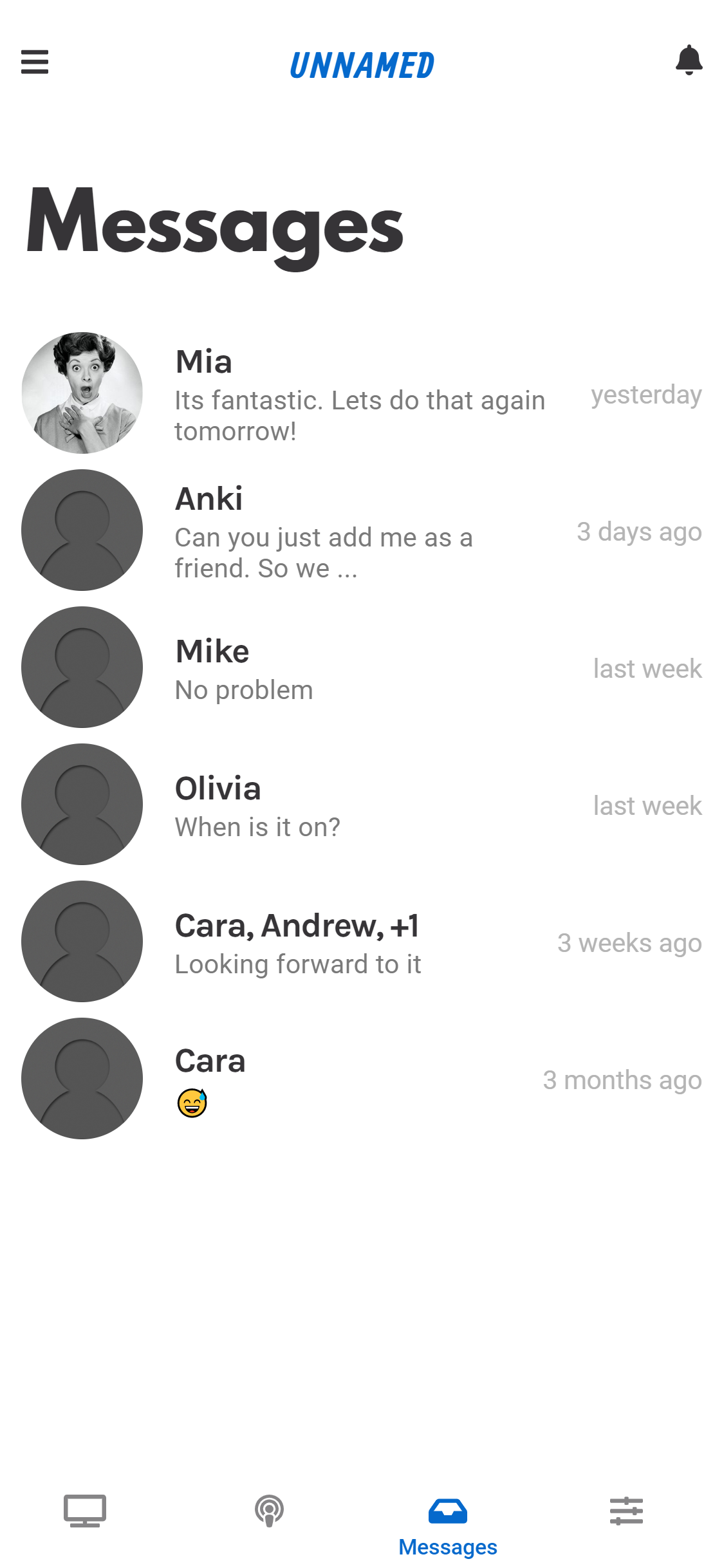Image resolution: width=724 pixels, height=1568 pixels.
Task: View the chat with Mike
Action: [360, 668]
